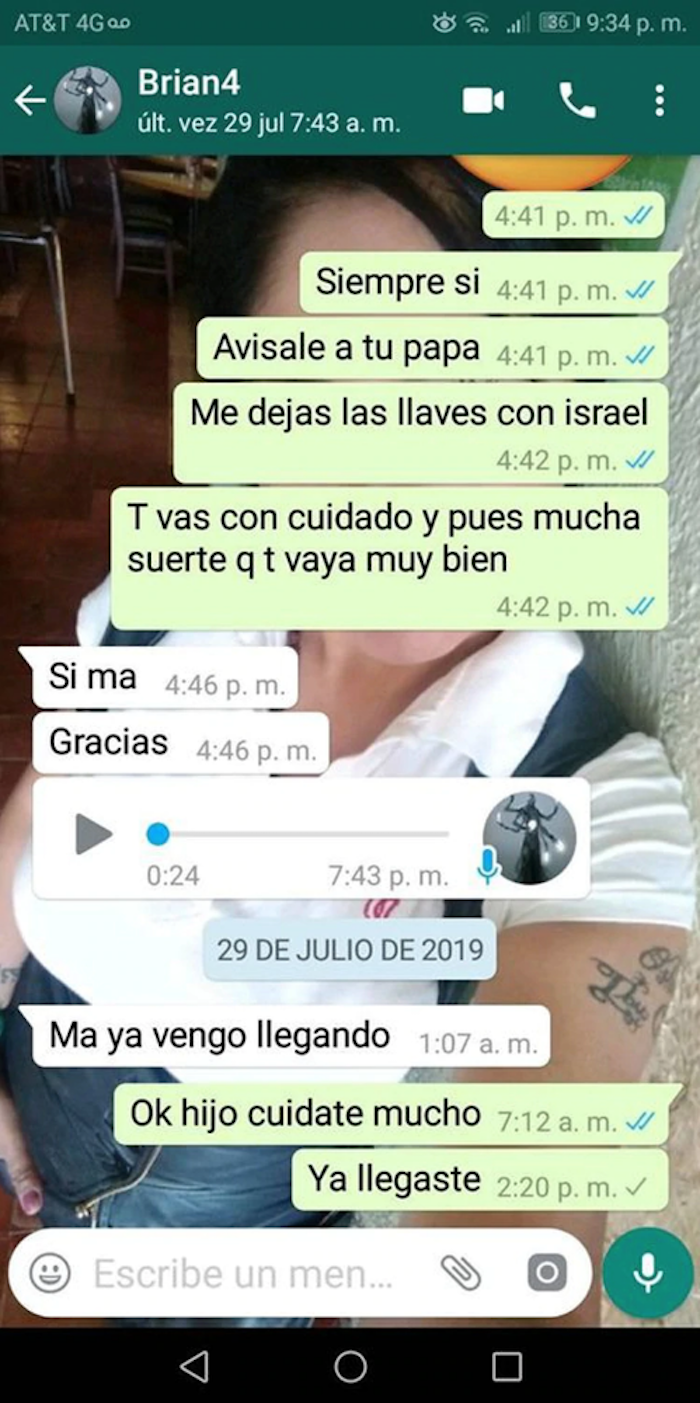Seek within the voice message progress bar
The image size is (700, 1403).
tap(300, 833)
